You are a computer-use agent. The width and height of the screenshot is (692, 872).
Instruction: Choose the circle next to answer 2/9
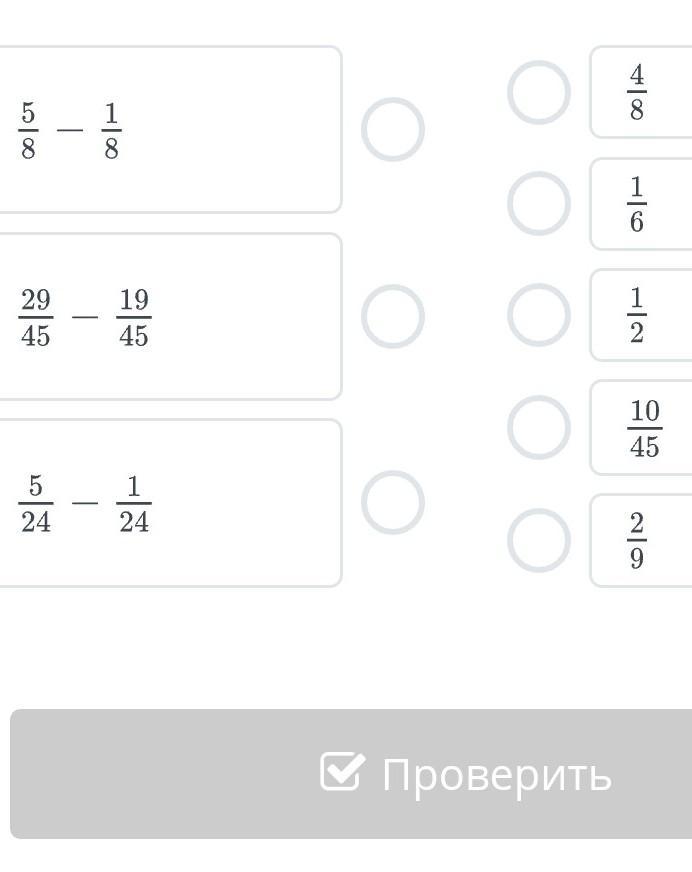[538, 540]
